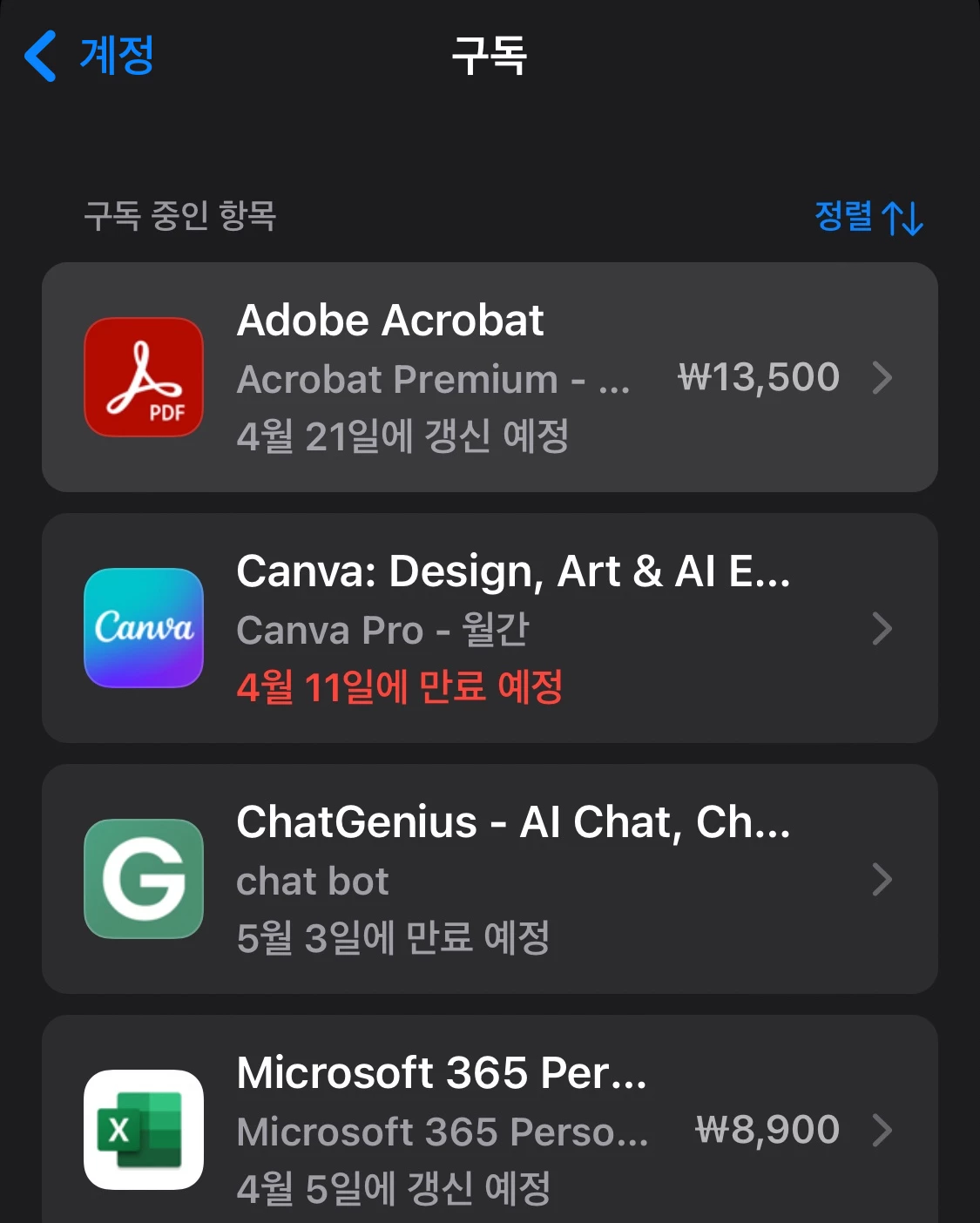Open Adobe Acrobat subscription details

(x=490, y=377)
